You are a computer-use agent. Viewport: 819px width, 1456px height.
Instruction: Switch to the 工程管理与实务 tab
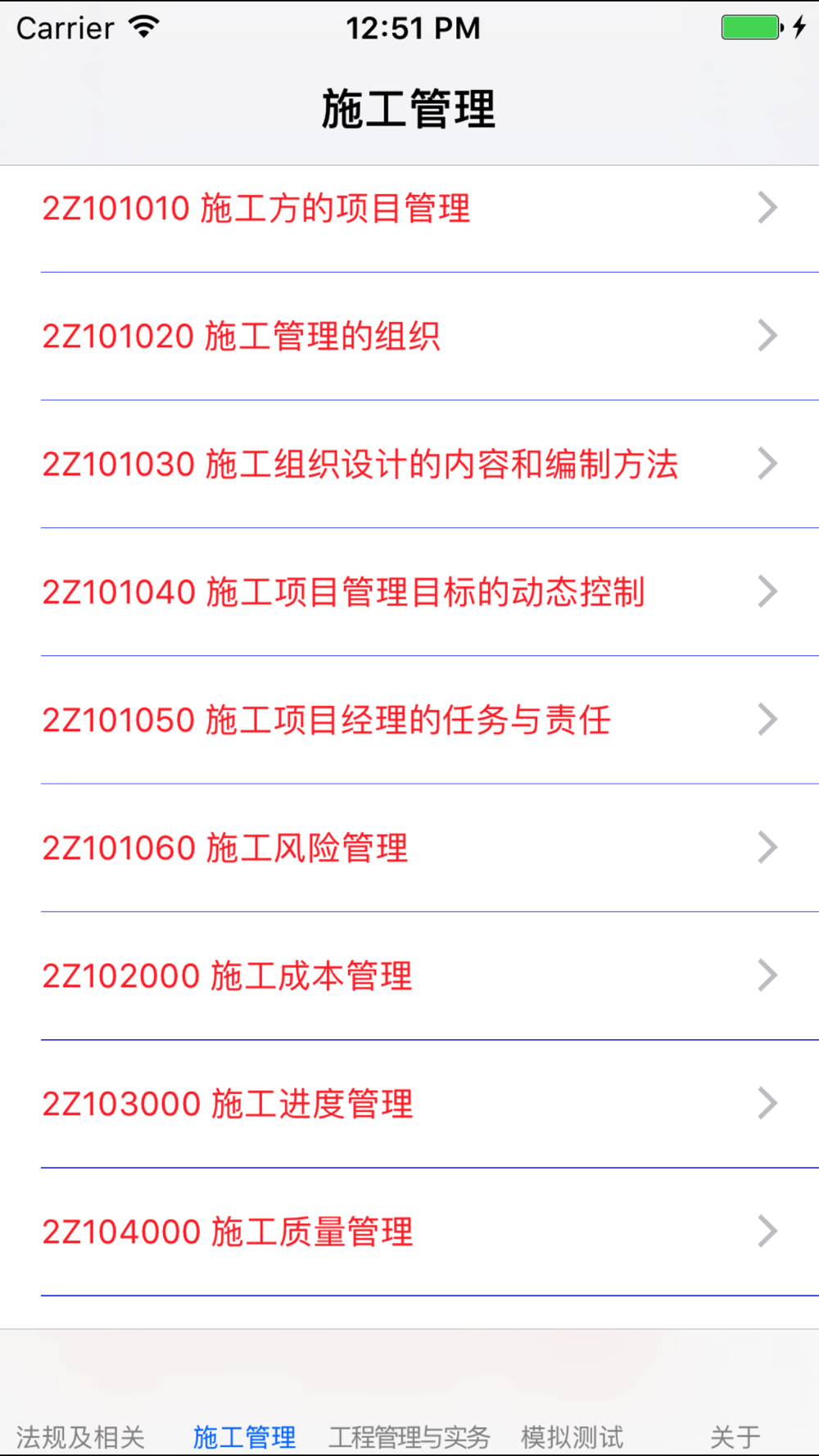409,1435
